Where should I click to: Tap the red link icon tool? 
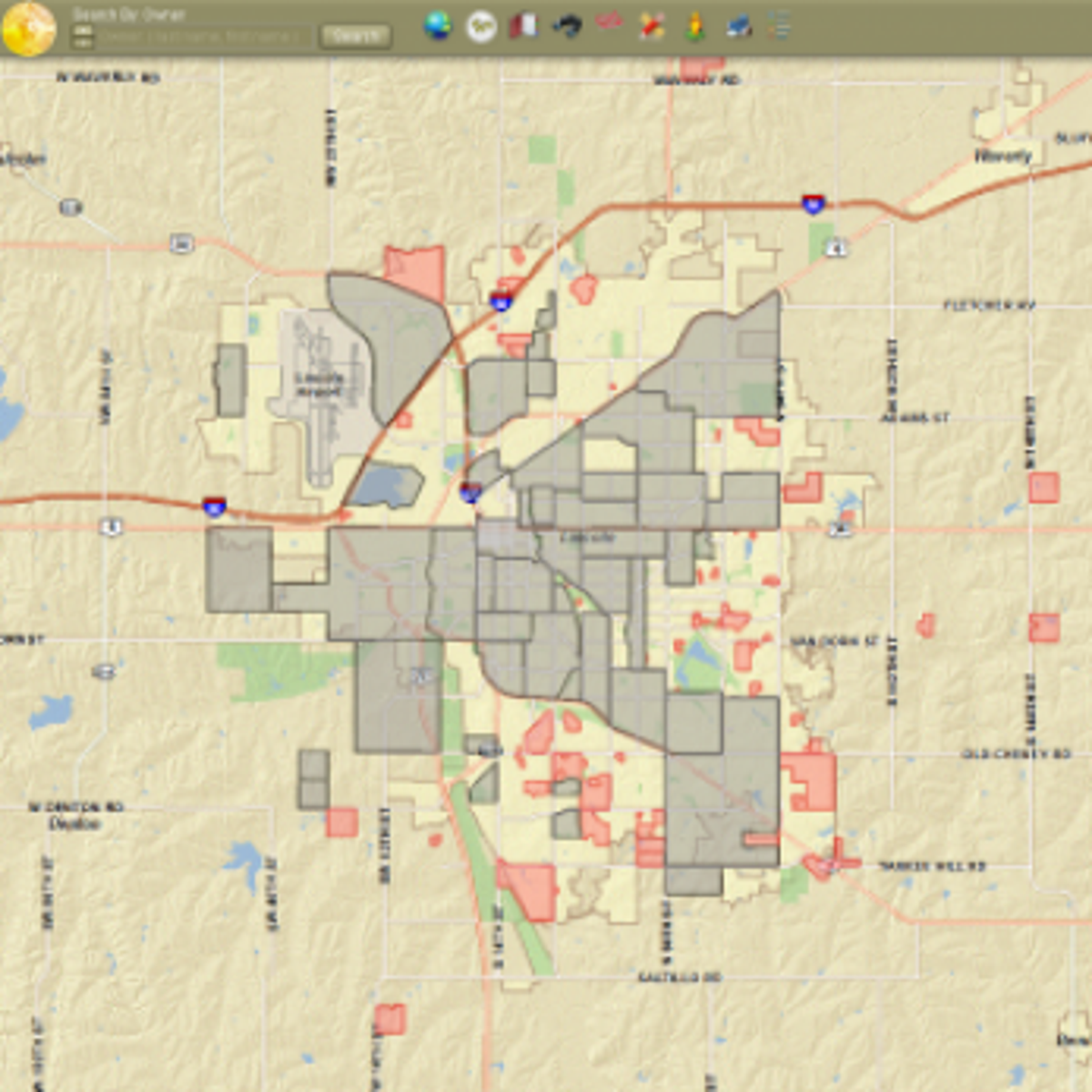[609, 22]
